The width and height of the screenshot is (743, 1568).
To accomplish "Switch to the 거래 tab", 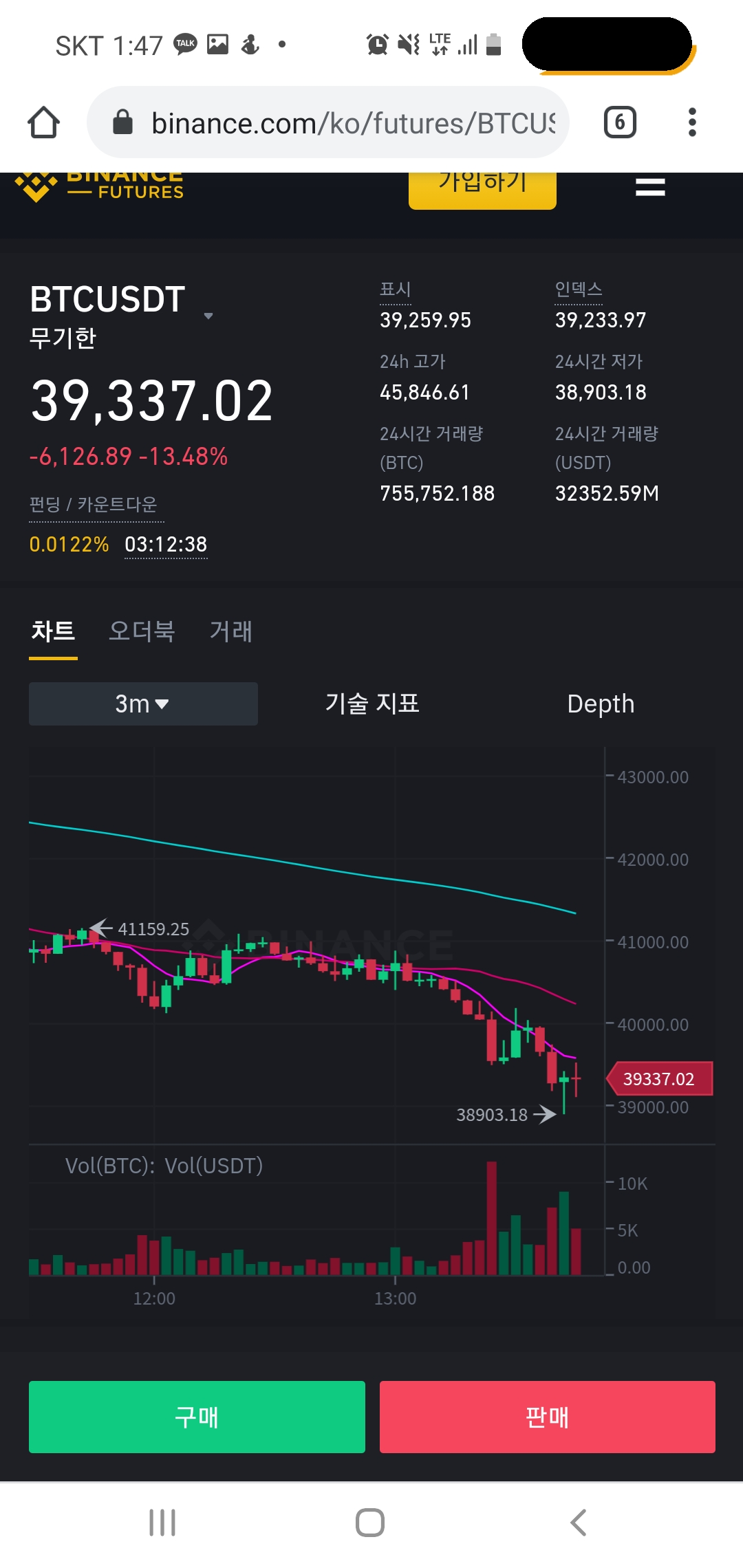I will 231,631.
